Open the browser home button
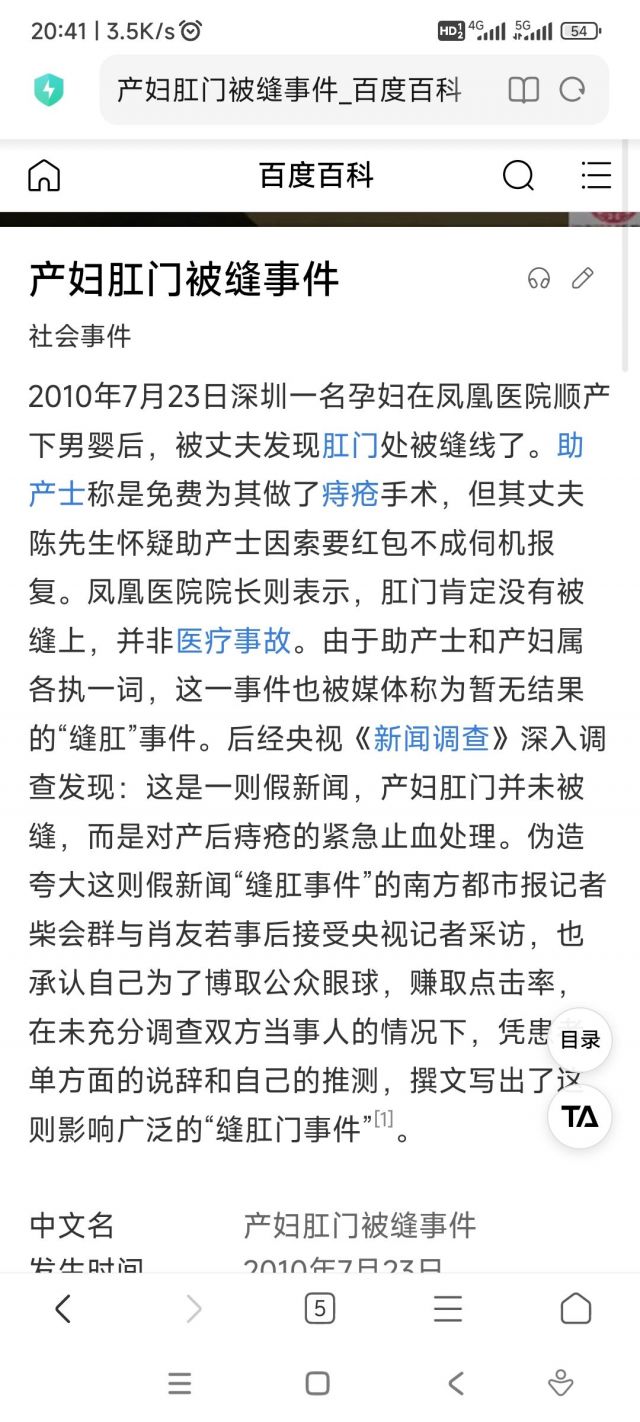This screenshot has width=640, height=1422. (x=576, y=1308)
